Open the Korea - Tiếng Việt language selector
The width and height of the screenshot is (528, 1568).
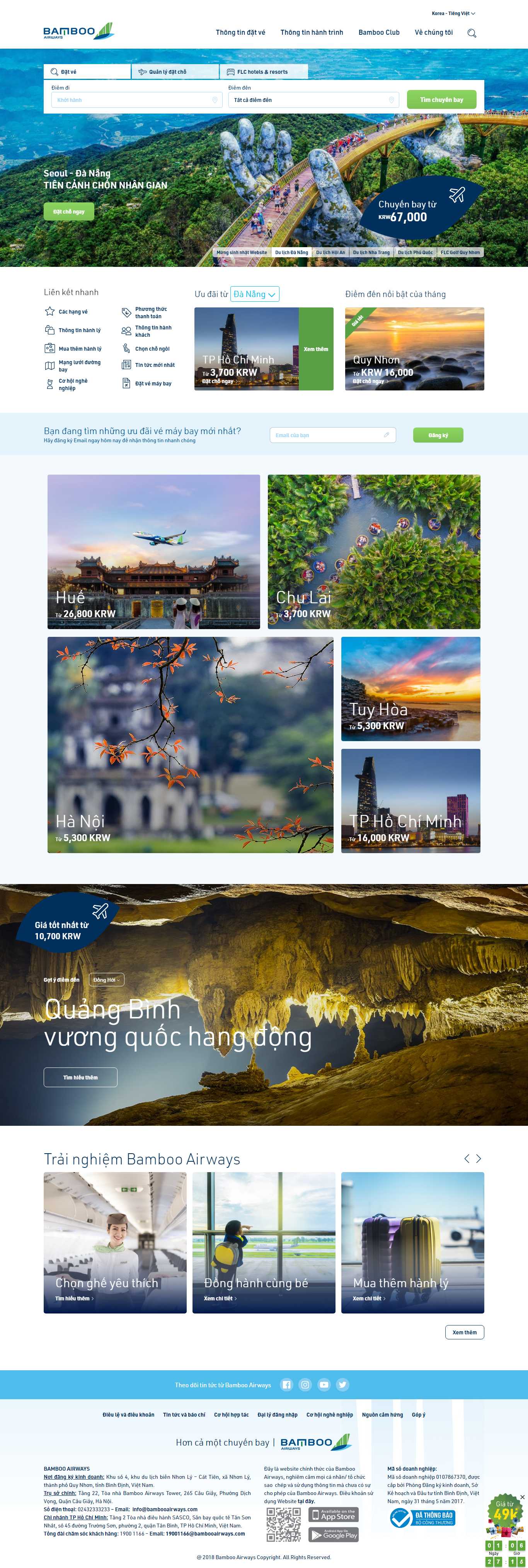pos(453,14)
